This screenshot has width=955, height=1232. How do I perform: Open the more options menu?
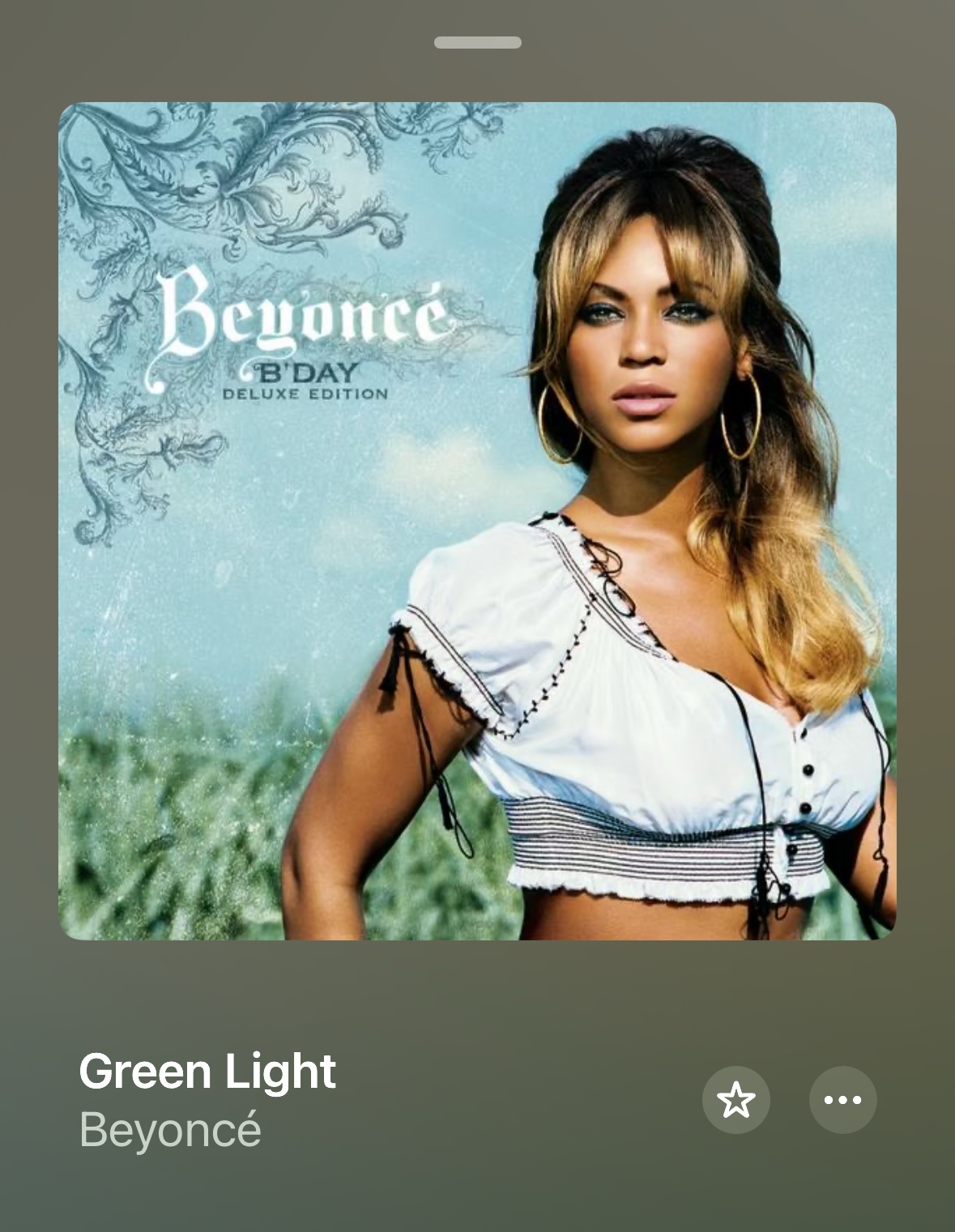pos(842,1099)
